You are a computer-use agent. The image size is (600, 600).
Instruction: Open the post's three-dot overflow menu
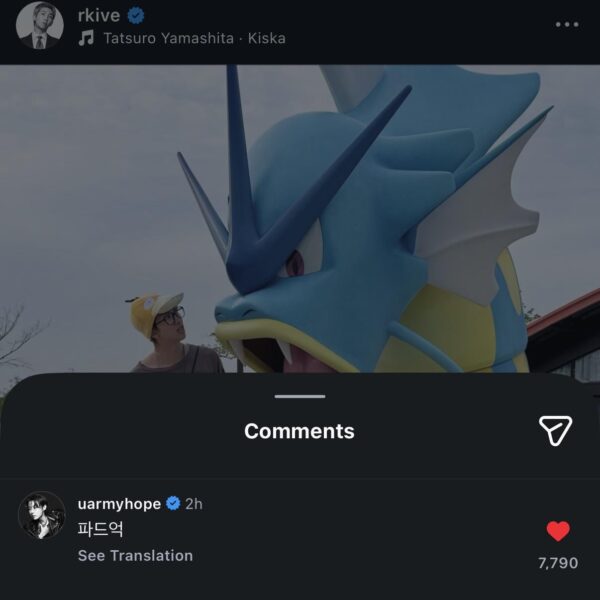pos(567,25)
